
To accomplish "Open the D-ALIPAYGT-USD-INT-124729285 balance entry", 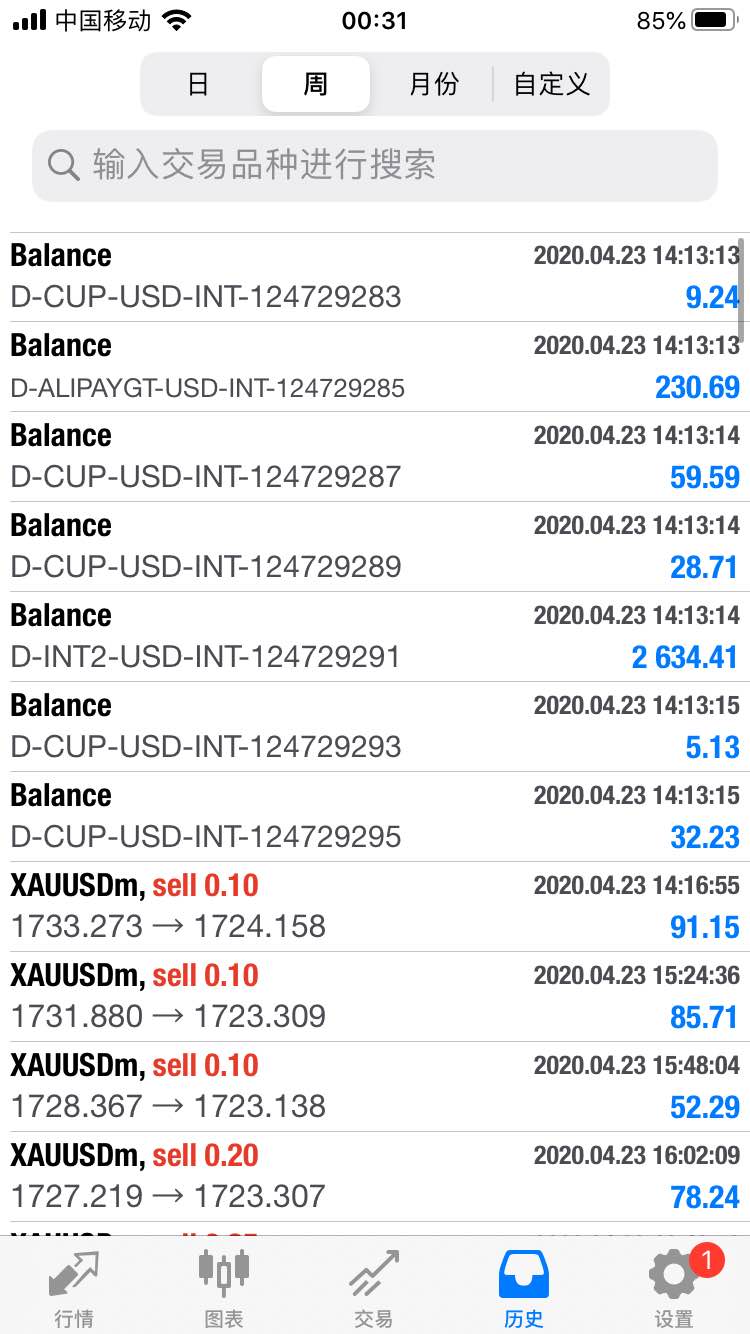I will click(x=375, y=367).
